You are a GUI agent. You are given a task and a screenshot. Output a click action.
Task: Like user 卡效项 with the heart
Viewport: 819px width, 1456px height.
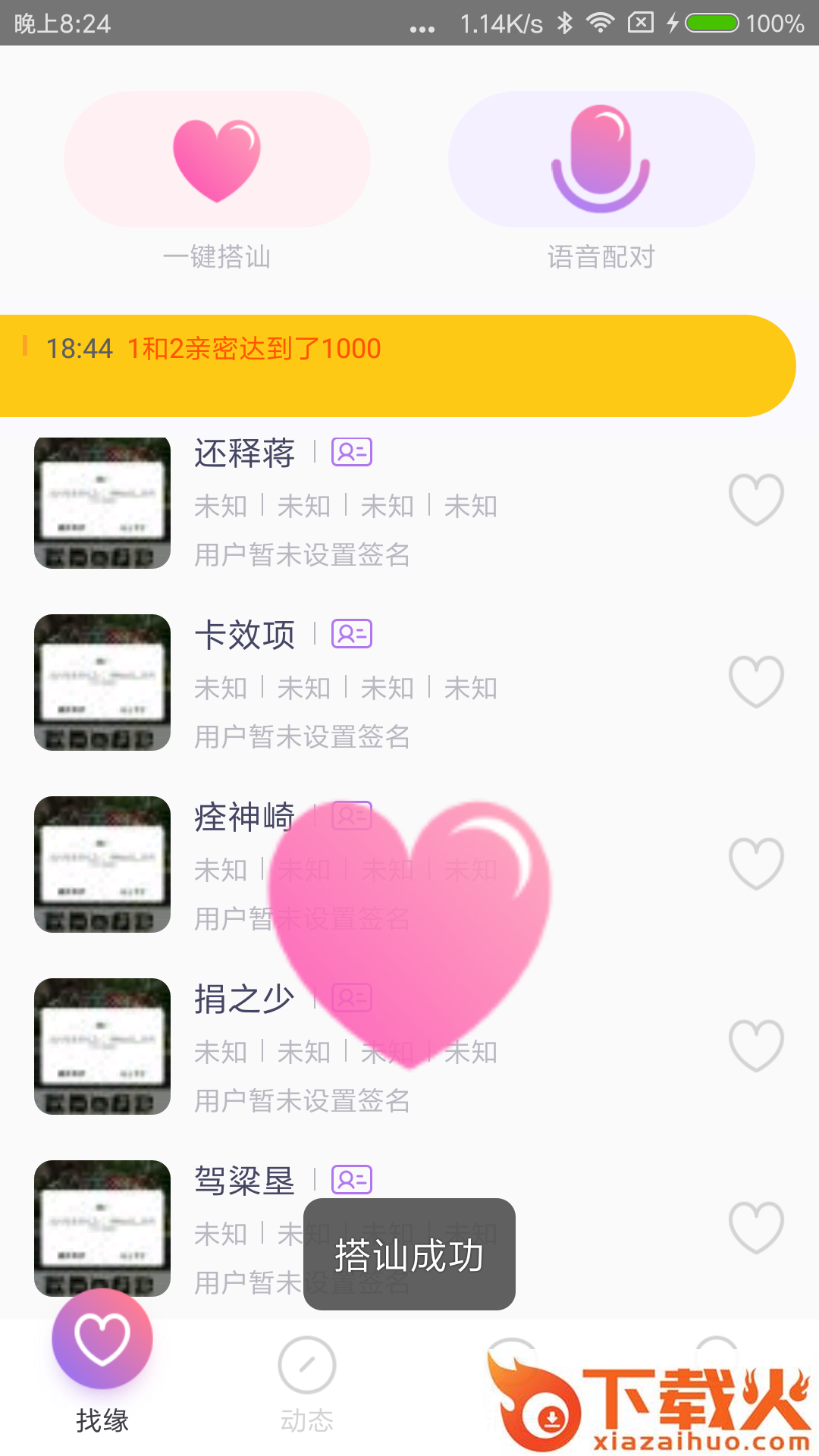point(755,681)
